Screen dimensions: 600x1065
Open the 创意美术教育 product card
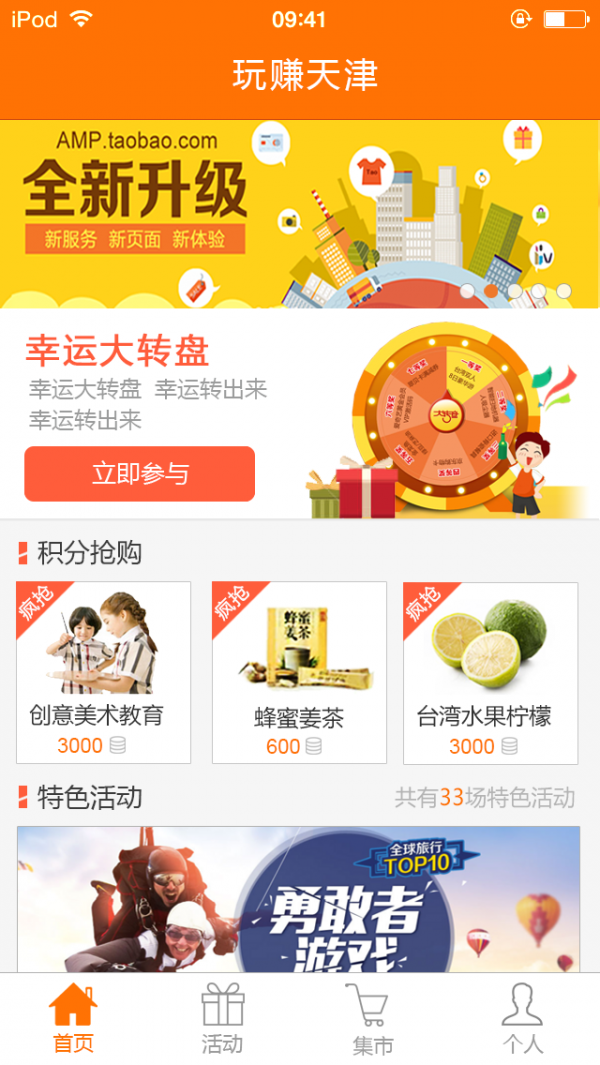104,672
